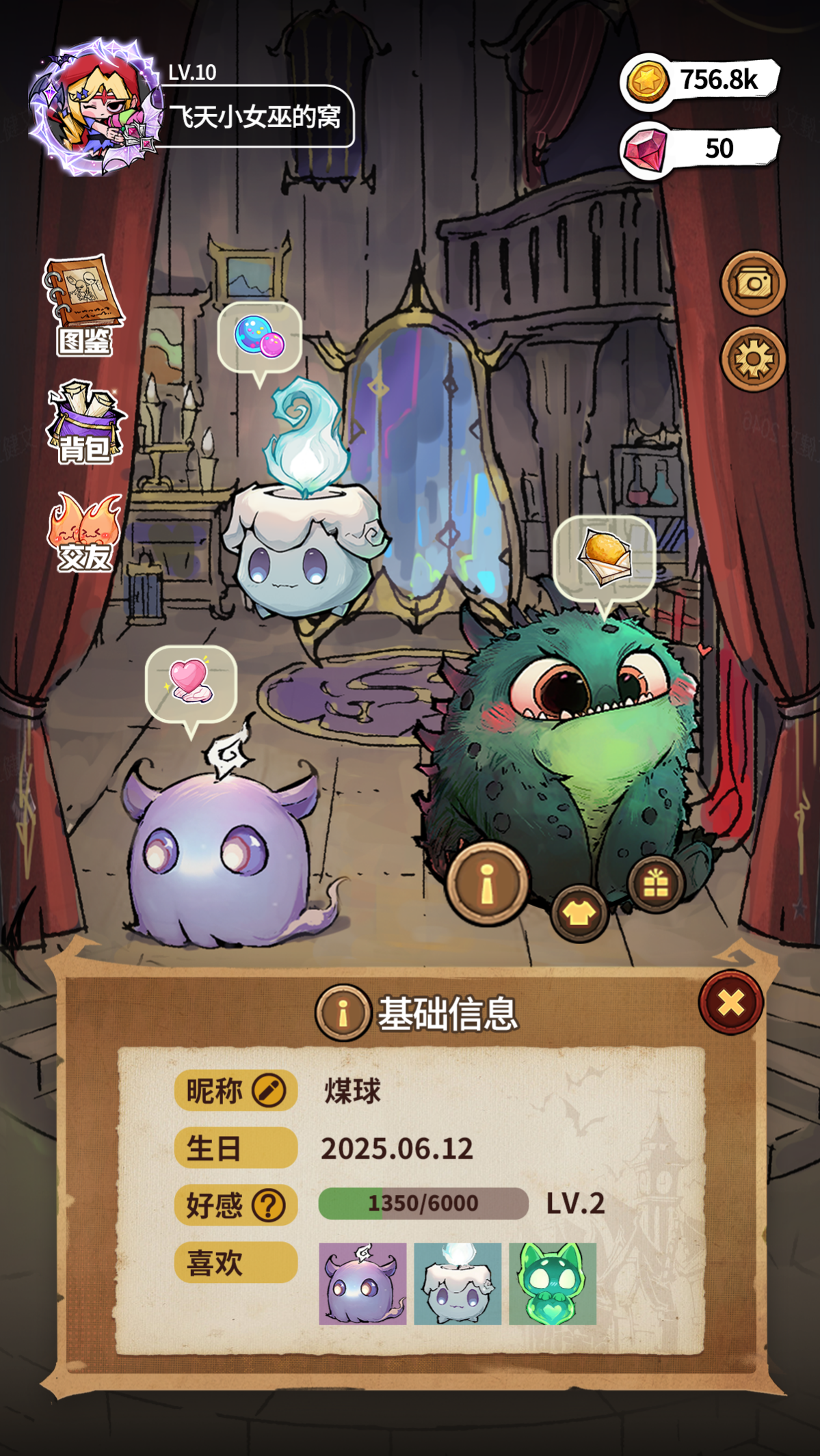The image size is (820, 1456).
Task: Tap the camera screenshot button
Action: pos(753,283)
